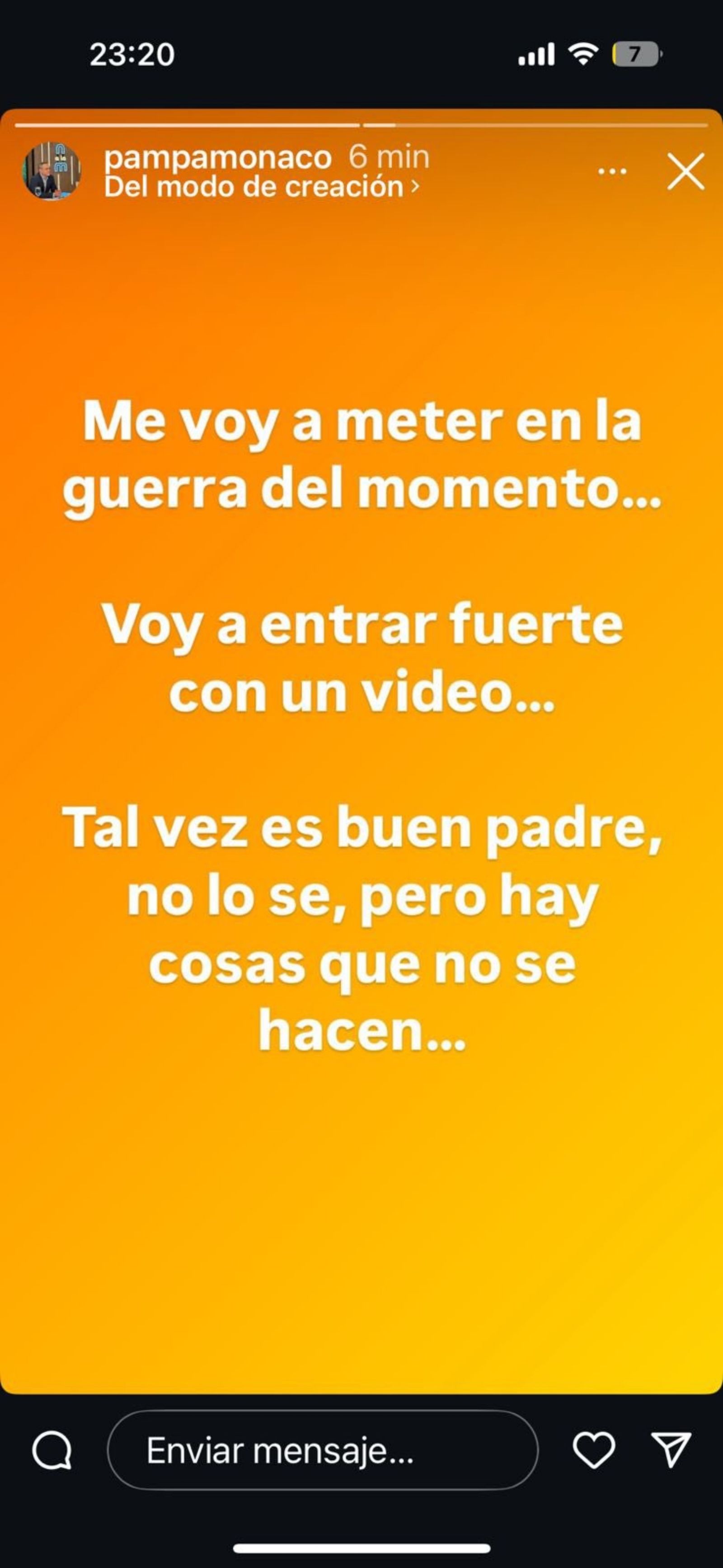
Task: Close the story with the X
Action: click(x=685, y=172)
